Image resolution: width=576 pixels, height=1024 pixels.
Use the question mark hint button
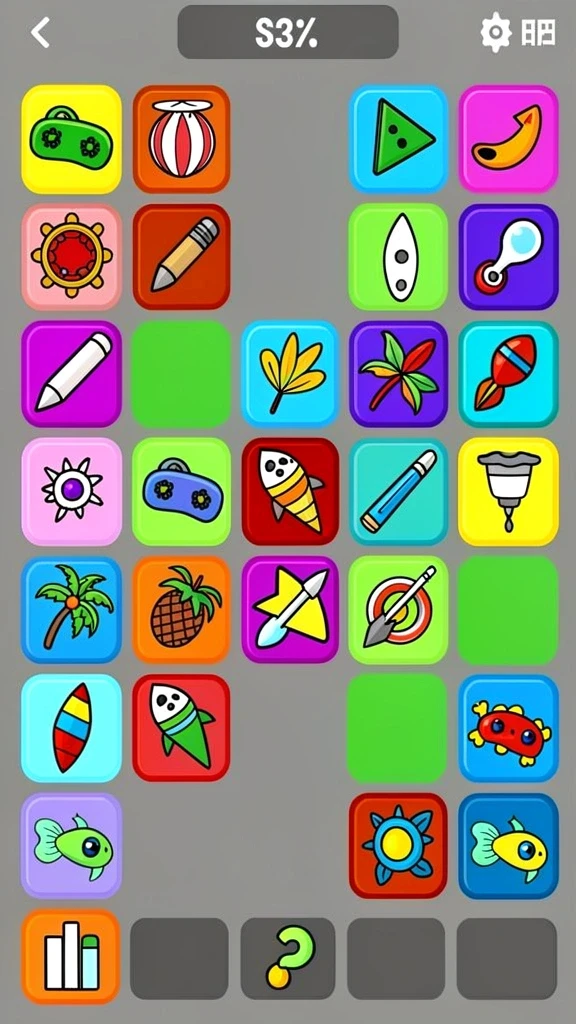(288, 958)
